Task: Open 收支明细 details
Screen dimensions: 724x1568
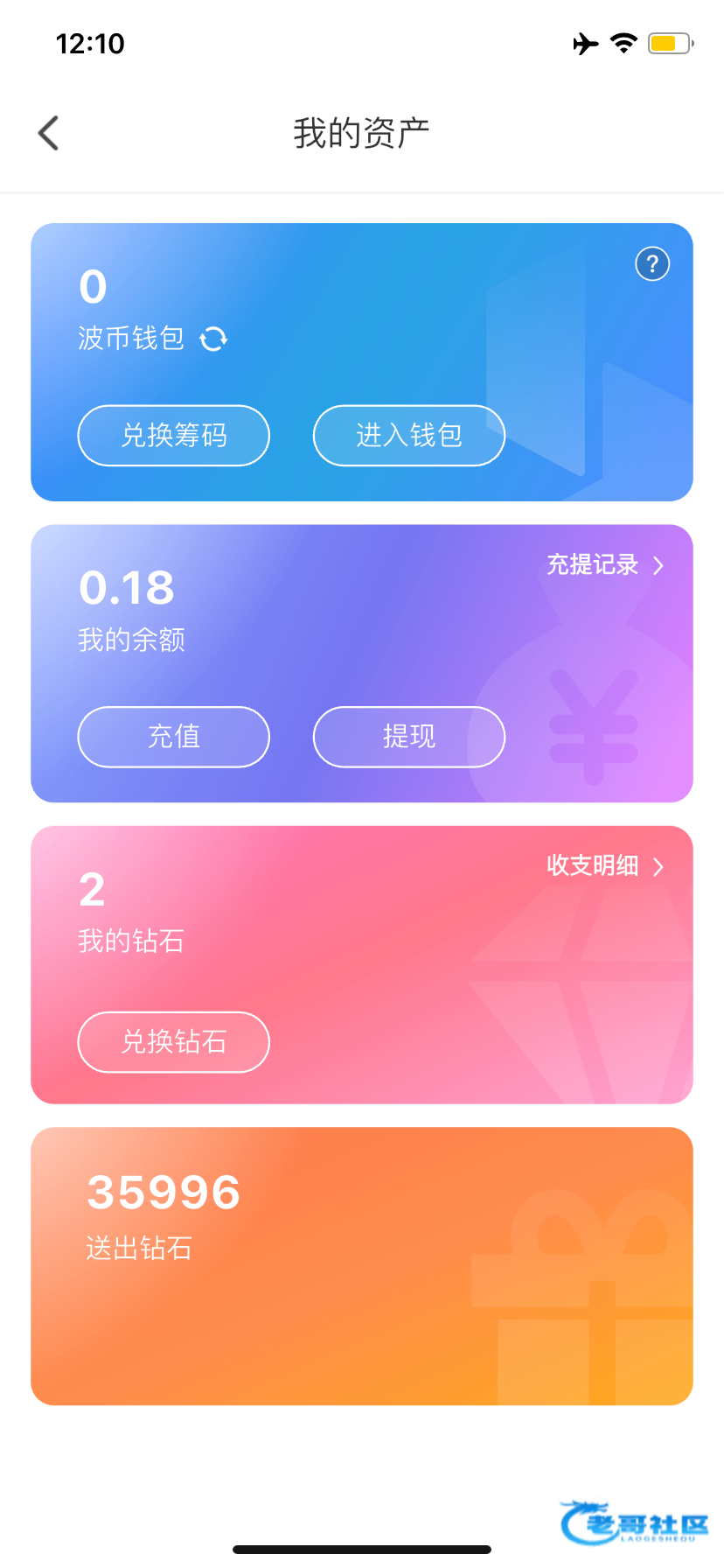Action: (605, 866)
